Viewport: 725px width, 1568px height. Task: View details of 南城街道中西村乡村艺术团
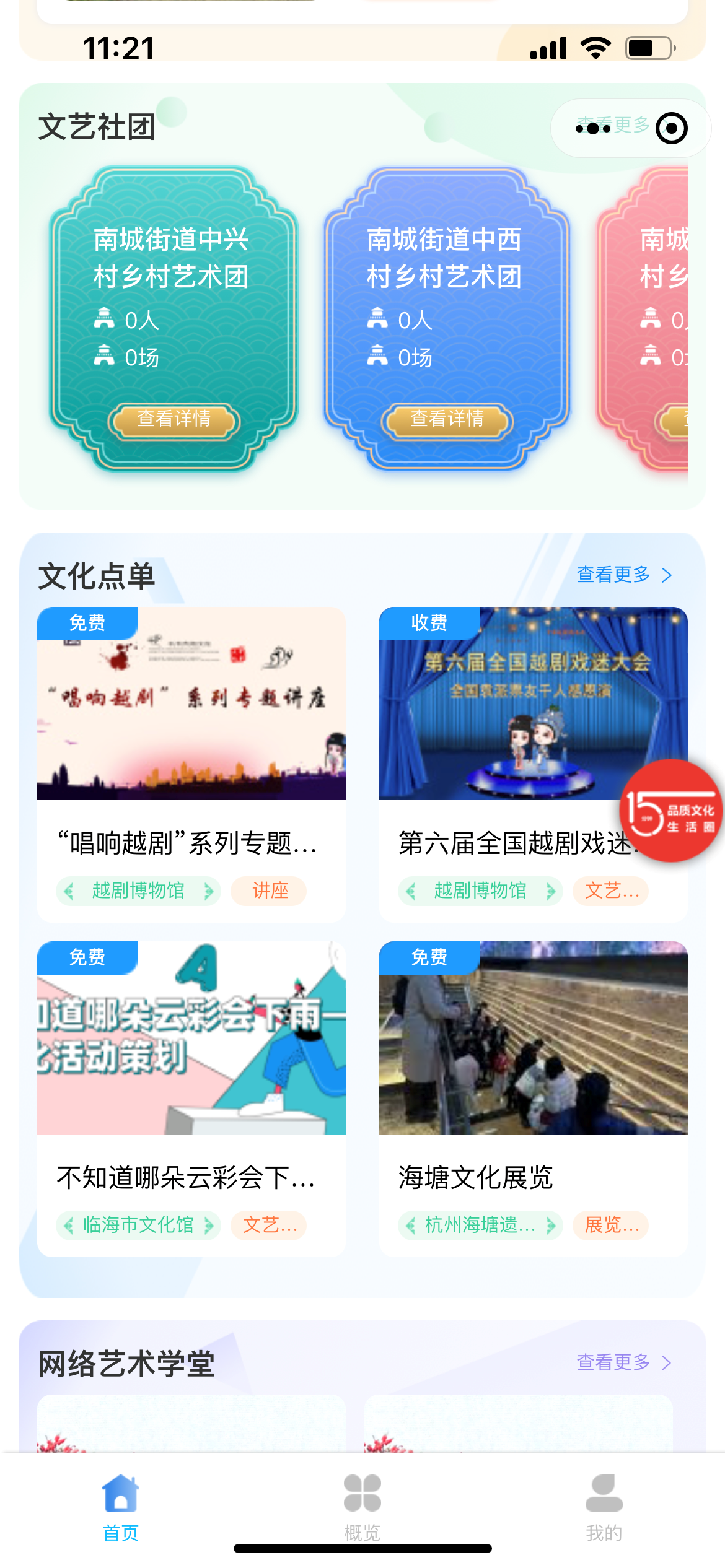coord(447,419)
